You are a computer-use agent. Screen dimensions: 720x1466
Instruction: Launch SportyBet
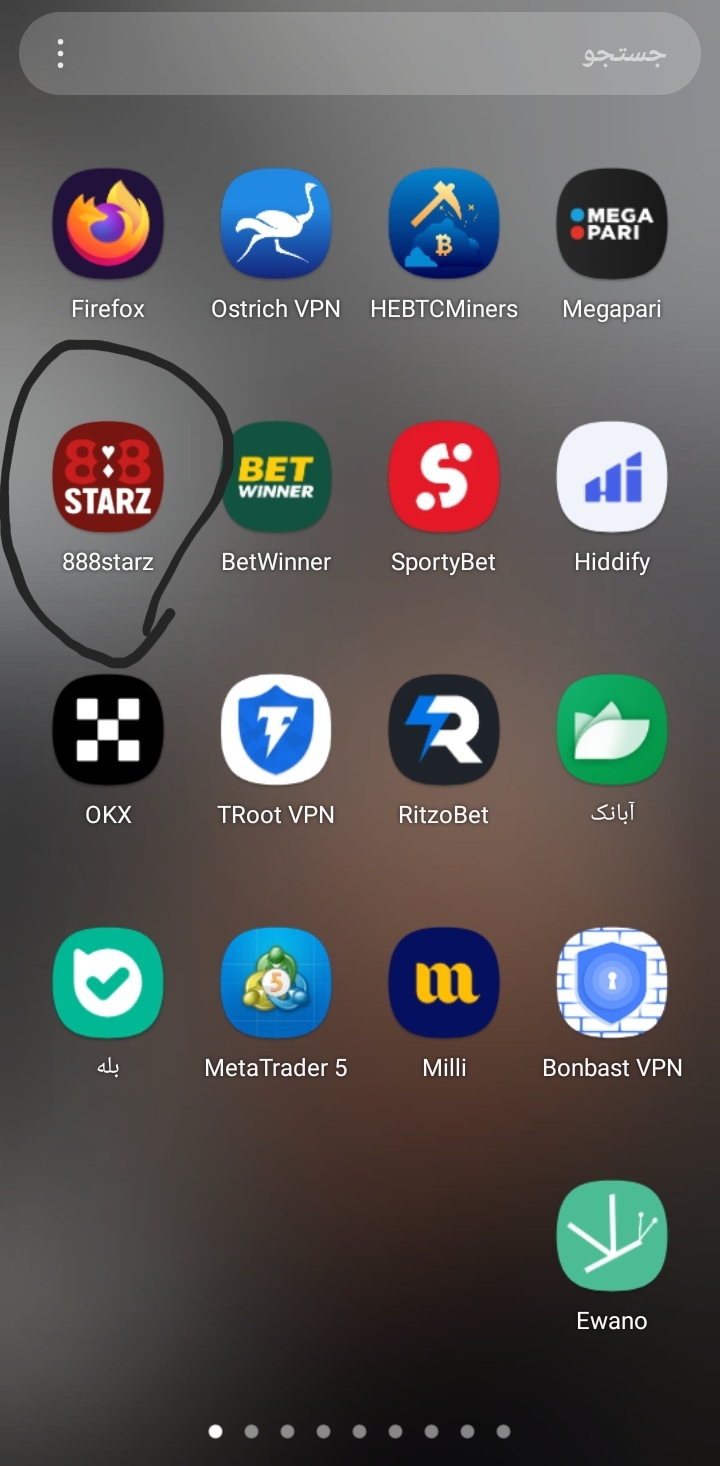[444, 477]
